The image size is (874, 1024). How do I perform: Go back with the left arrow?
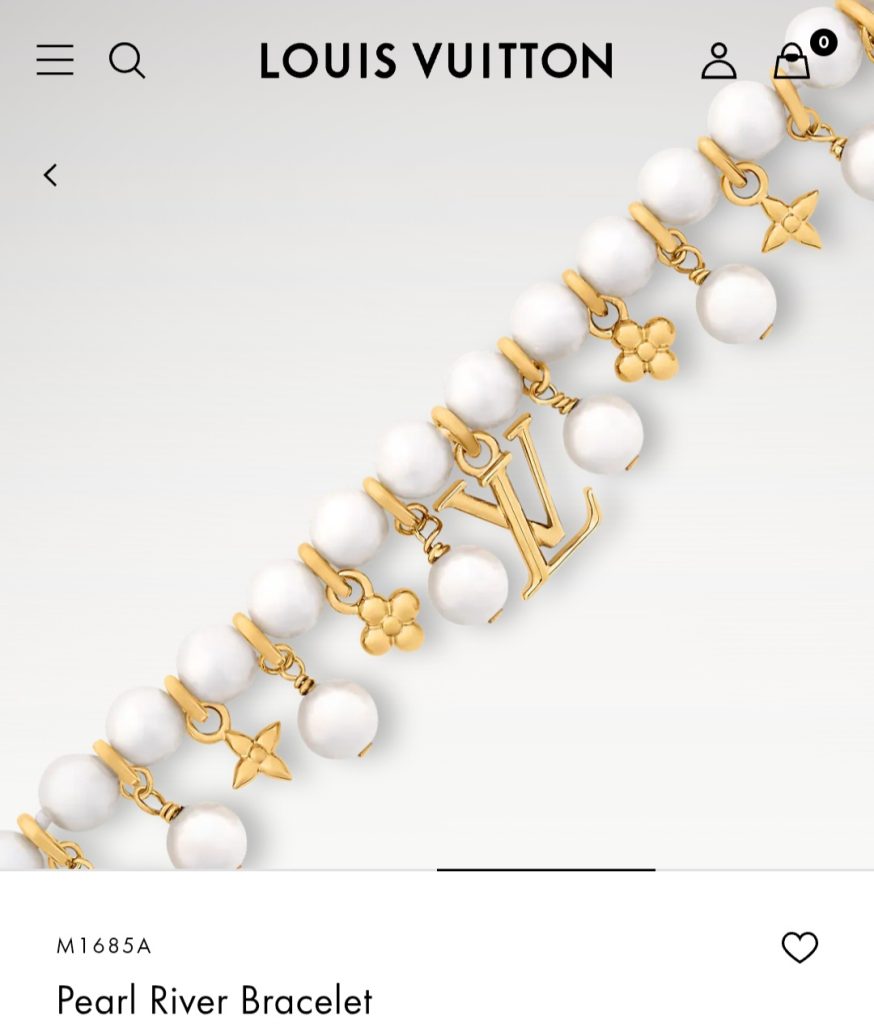coord(50,175)
